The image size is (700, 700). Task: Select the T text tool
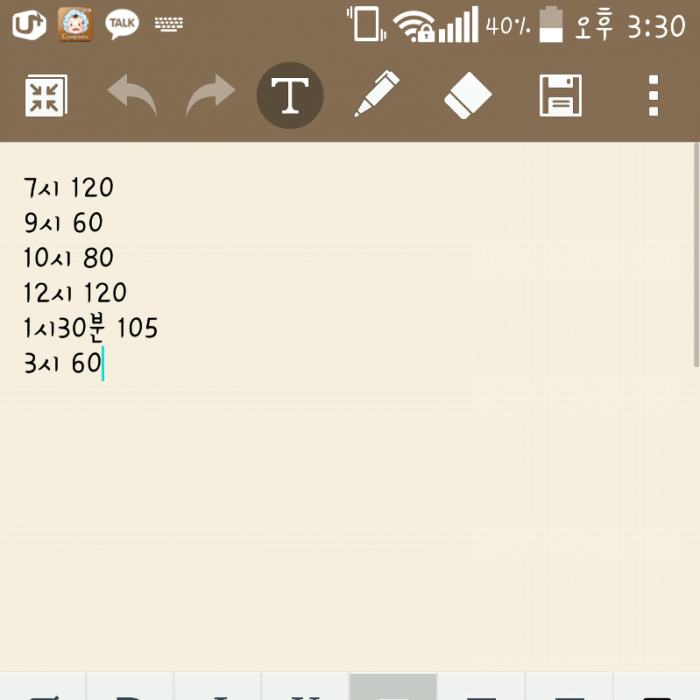[290, 96]
